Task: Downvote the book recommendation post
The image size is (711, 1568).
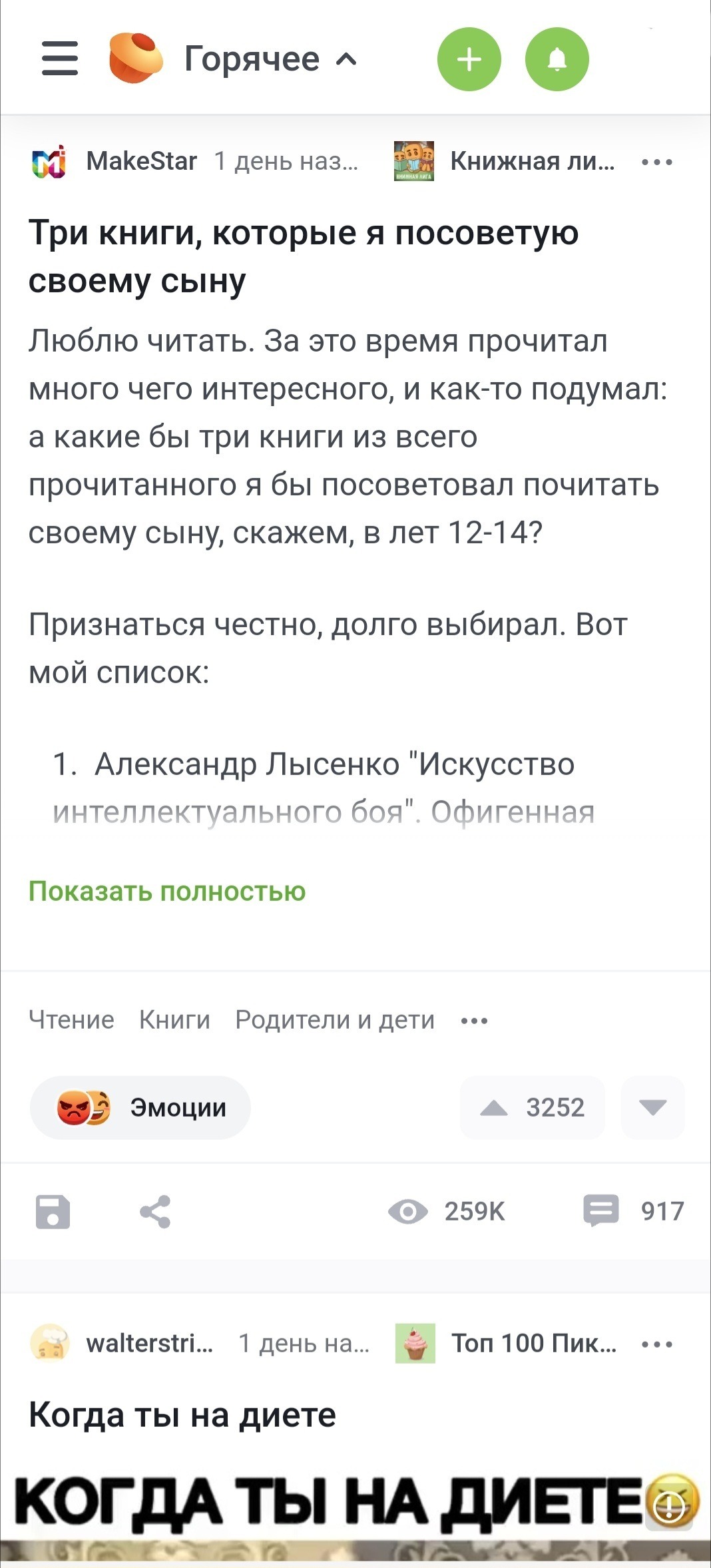Action: [x=652, y=1108]
